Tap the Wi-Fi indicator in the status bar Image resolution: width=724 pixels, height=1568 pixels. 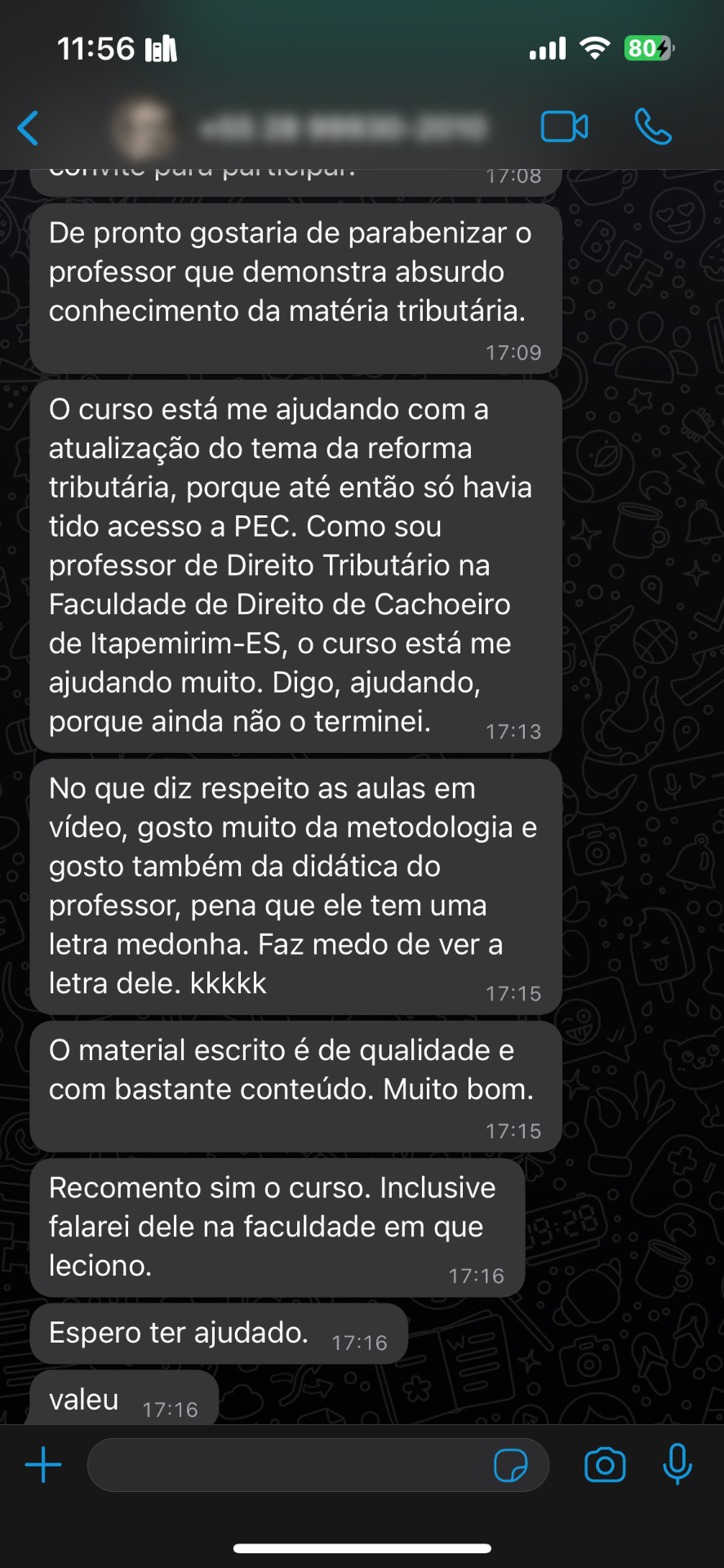click(x=595, y=47)
